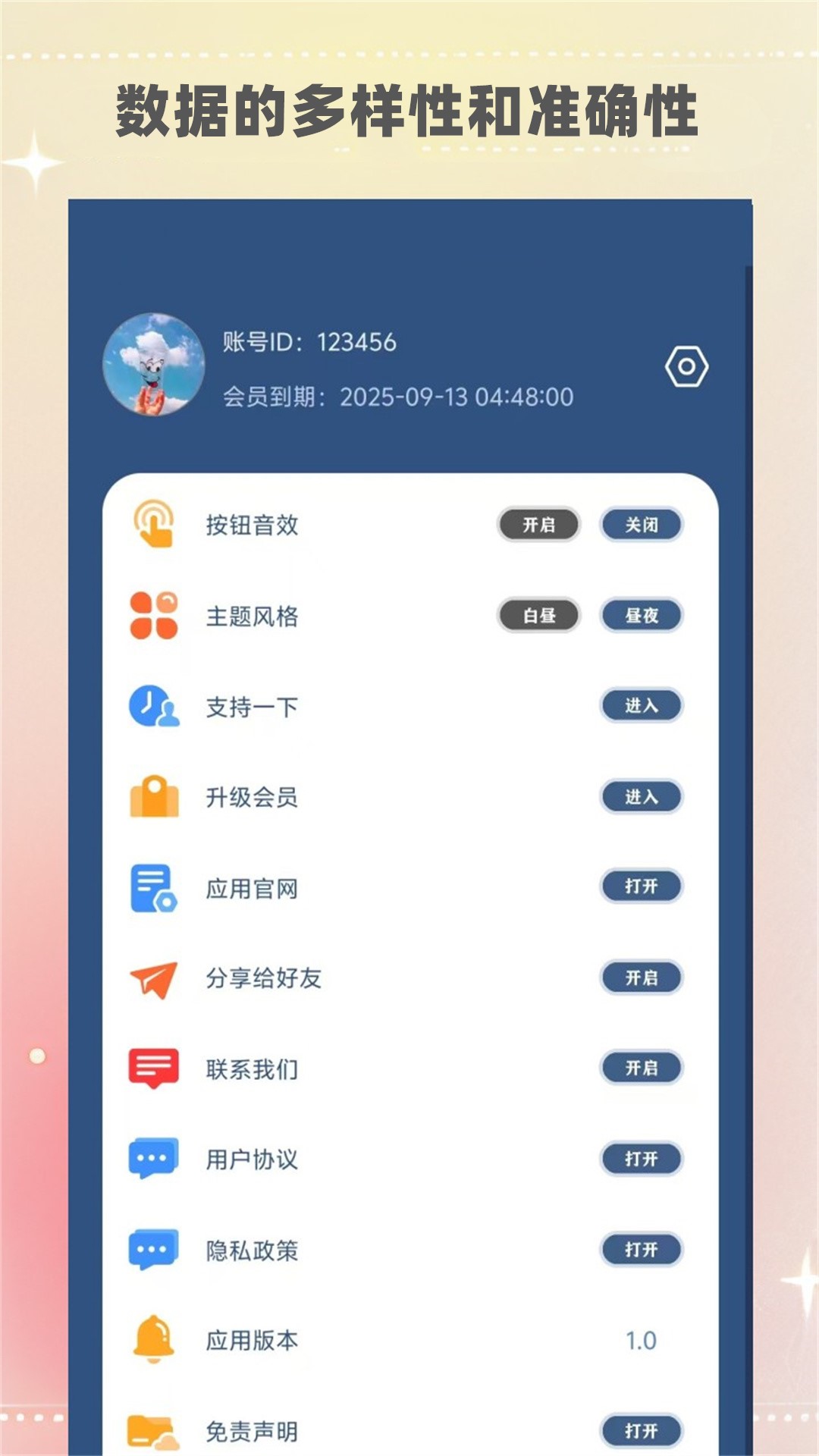
Task: Click 打开 beside 用户协议
Action: (642, 1159)
